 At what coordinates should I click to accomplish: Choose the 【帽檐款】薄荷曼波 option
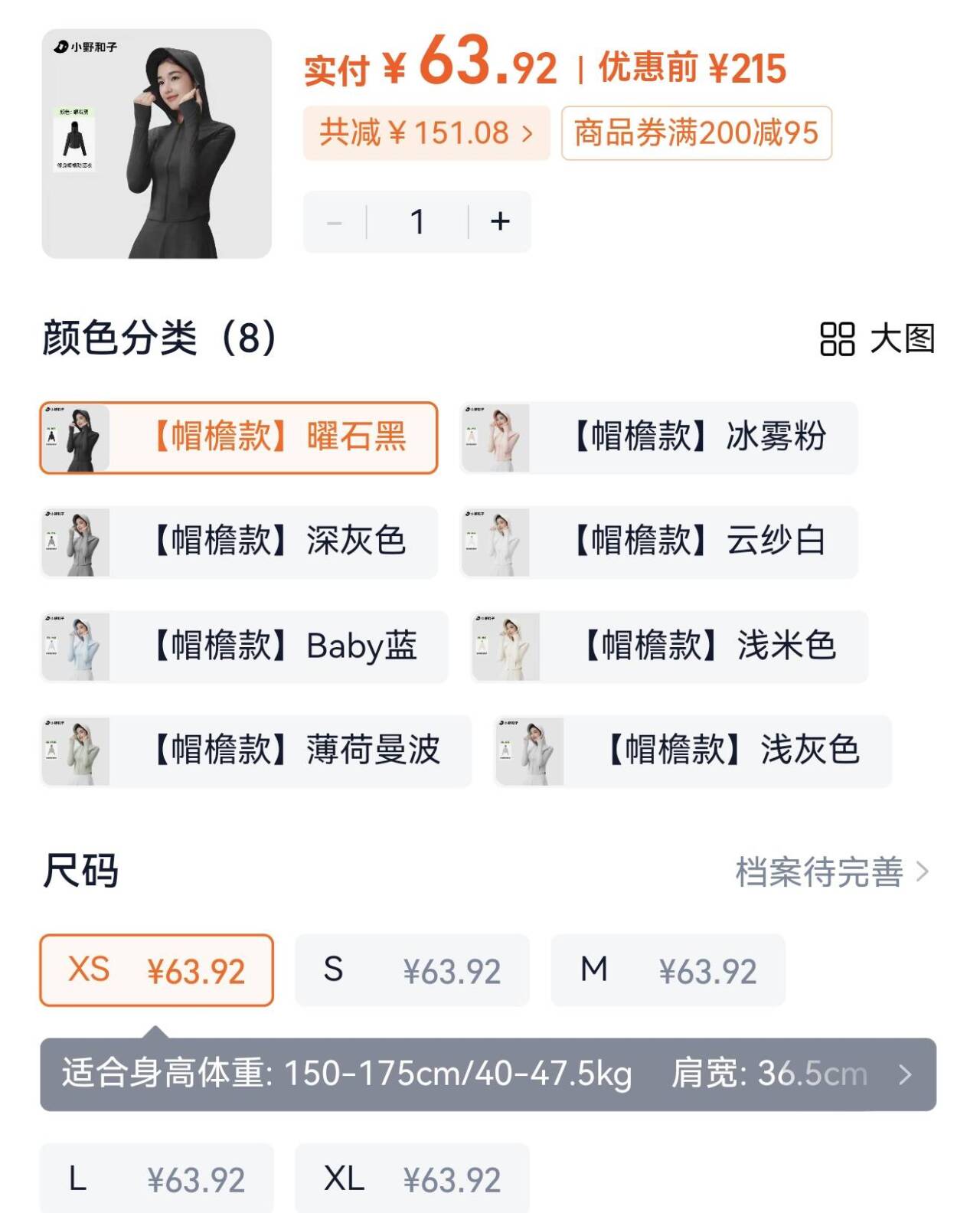(x=256, y=750)
